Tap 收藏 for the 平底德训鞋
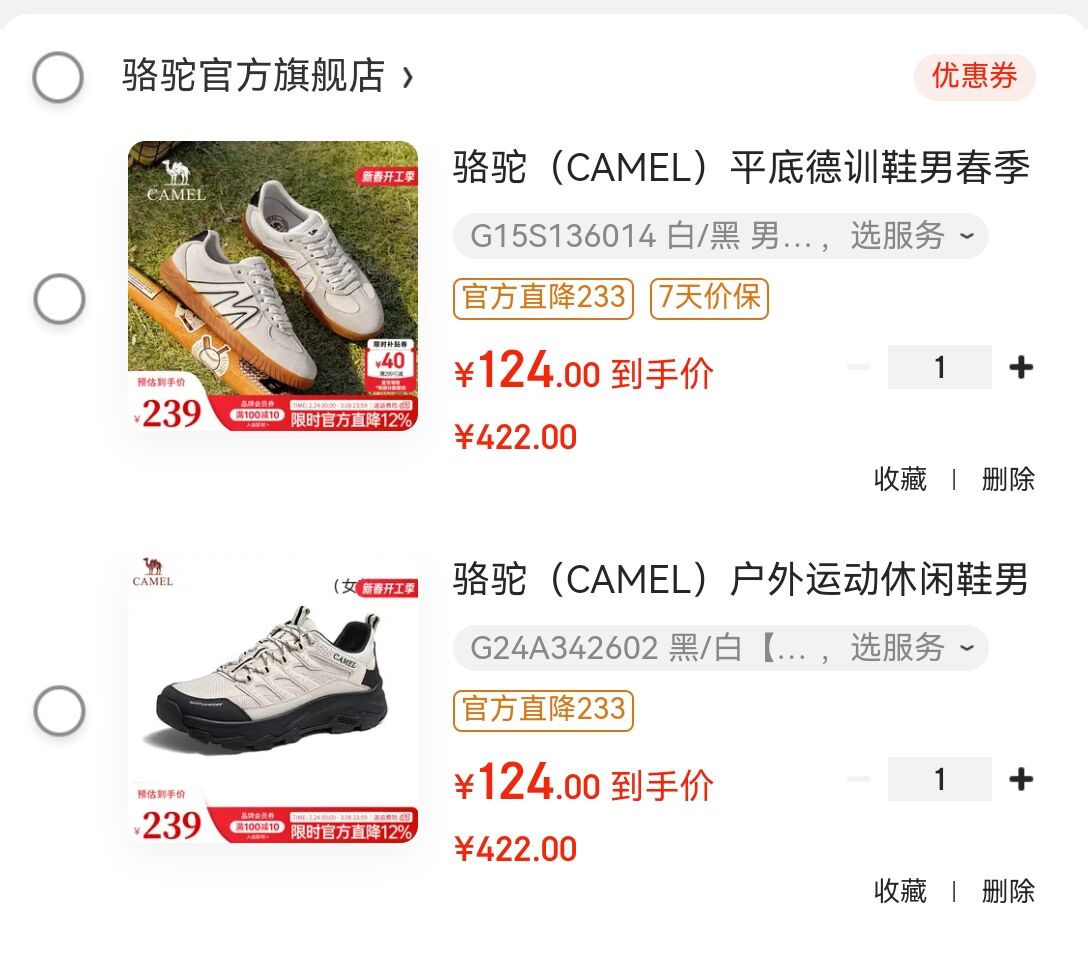The width and height of the screenshot is (1088, 959). click(x=900, y=480)
